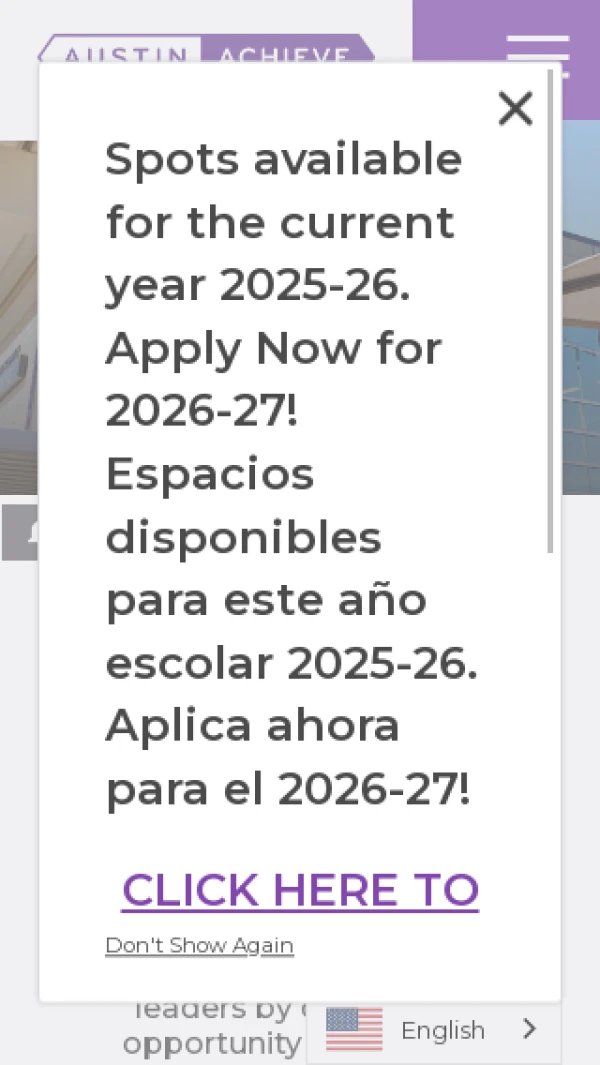Screen dimensions: 600x1065
Task: Follow the CLICK HERE TO link
Action: [x=300, y=889]
